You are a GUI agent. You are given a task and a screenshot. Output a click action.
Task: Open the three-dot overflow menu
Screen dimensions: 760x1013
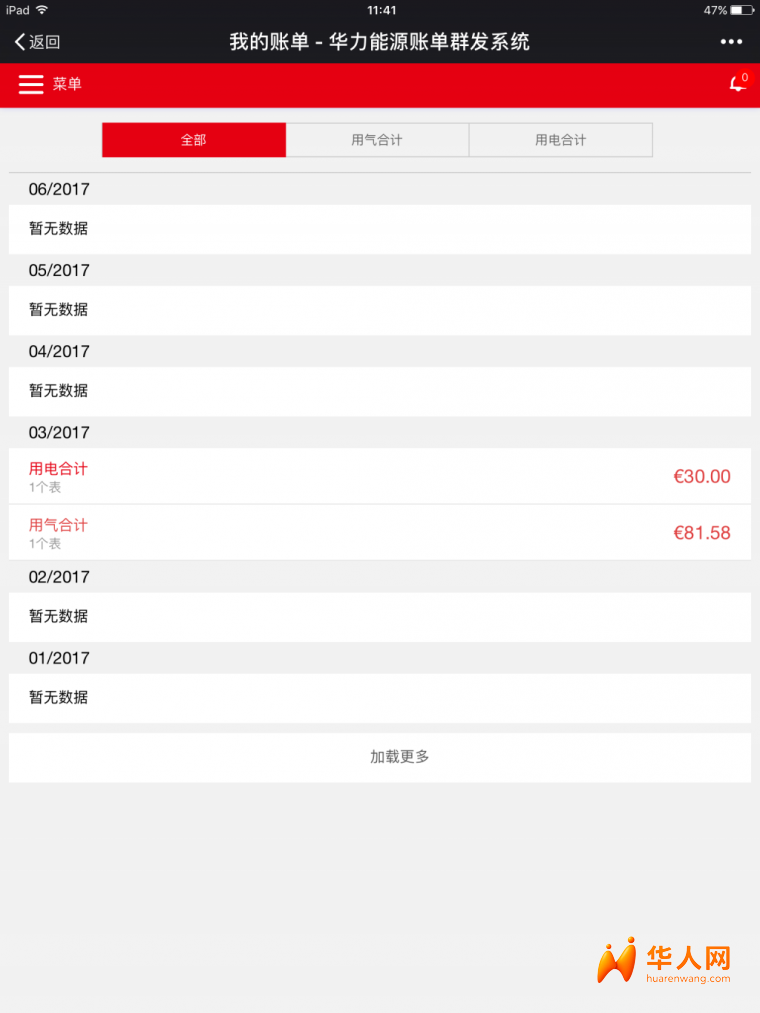pos(731,42)
